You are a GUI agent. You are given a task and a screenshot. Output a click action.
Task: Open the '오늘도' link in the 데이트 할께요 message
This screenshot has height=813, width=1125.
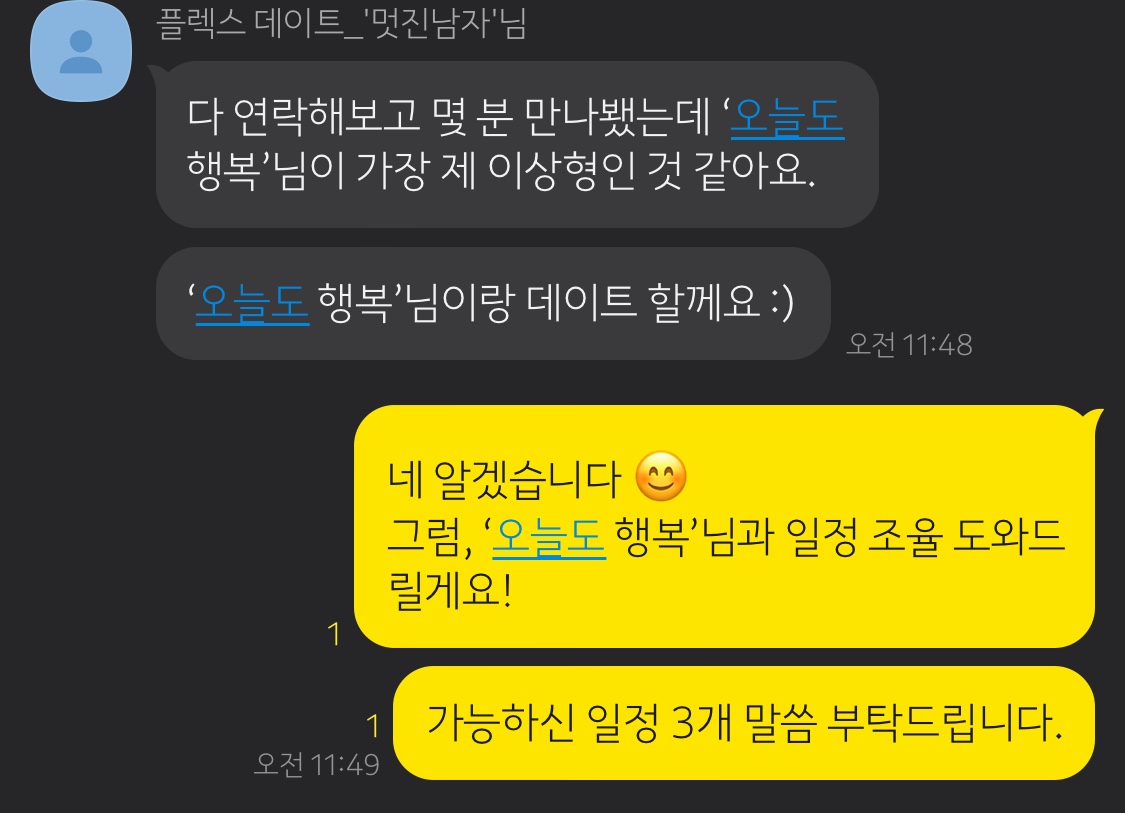[x=252, y=302]
